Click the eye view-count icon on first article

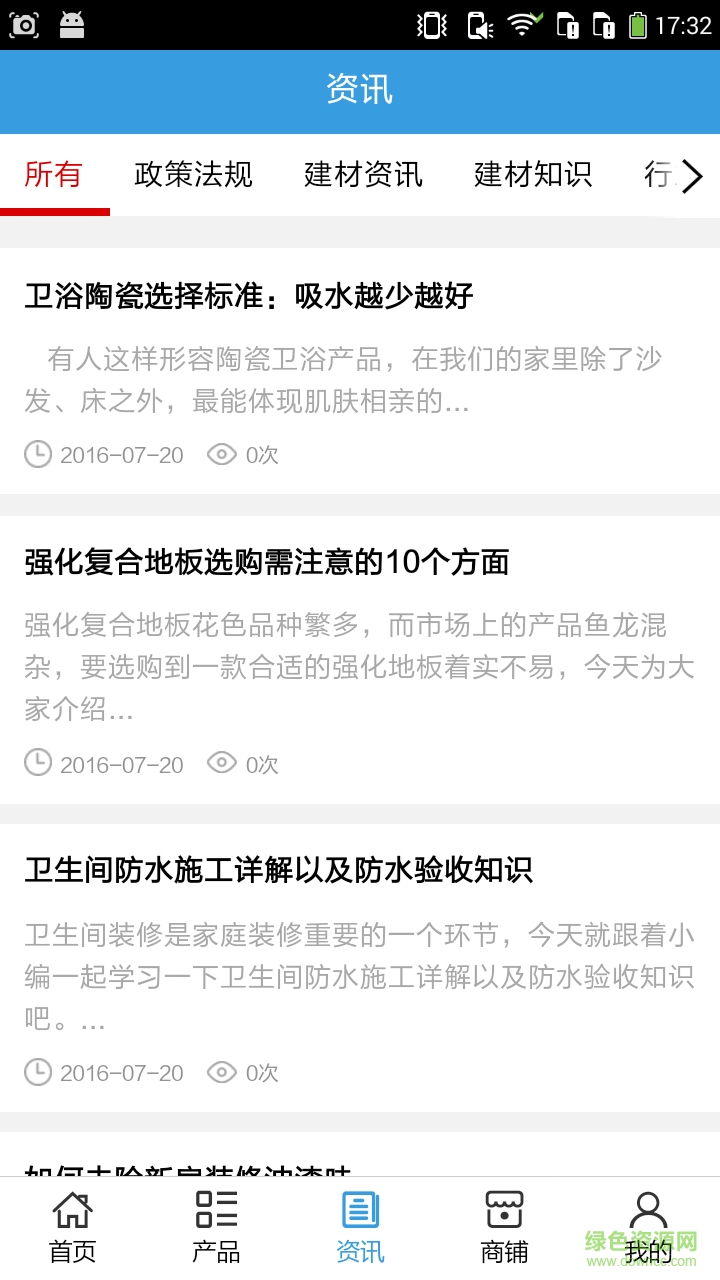point(221,455)
